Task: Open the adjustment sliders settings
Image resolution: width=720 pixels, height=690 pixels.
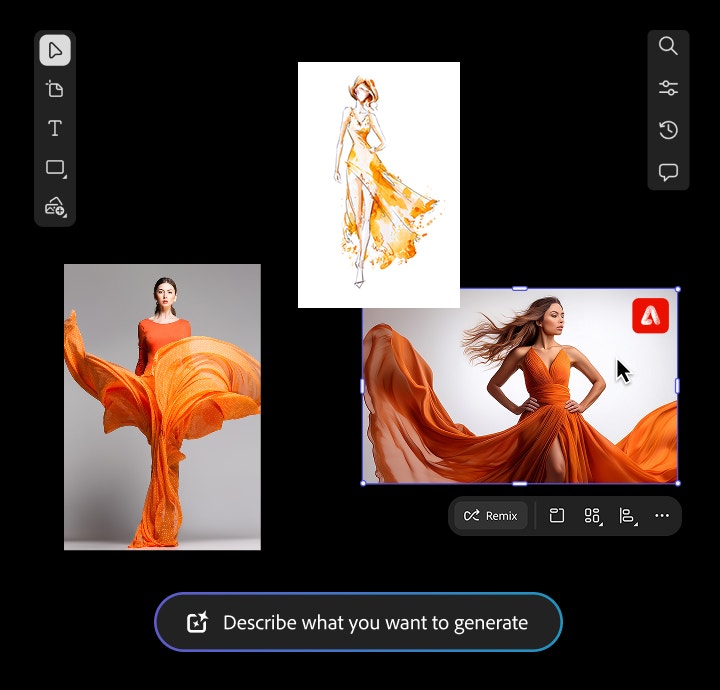Action: (668, 88)
